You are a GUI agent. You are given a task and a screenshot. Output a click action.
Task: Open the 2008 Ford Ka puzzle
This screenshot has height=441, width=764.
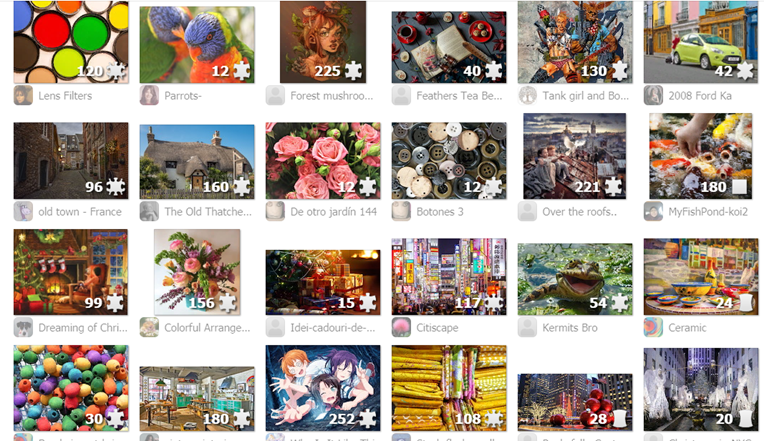pos(701,42)
